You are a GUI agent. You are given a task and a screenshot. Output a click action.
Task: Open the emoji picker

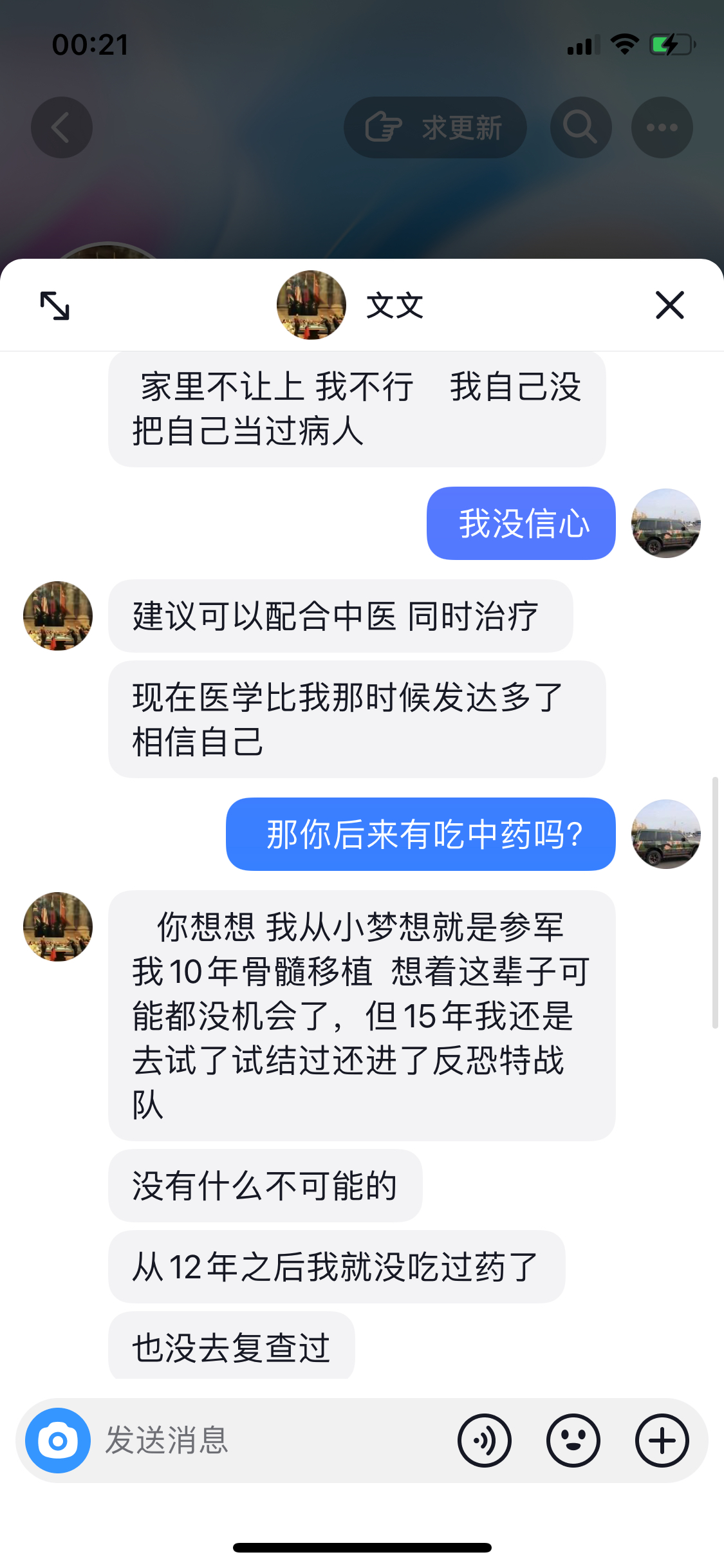(x=573, y=1441)
